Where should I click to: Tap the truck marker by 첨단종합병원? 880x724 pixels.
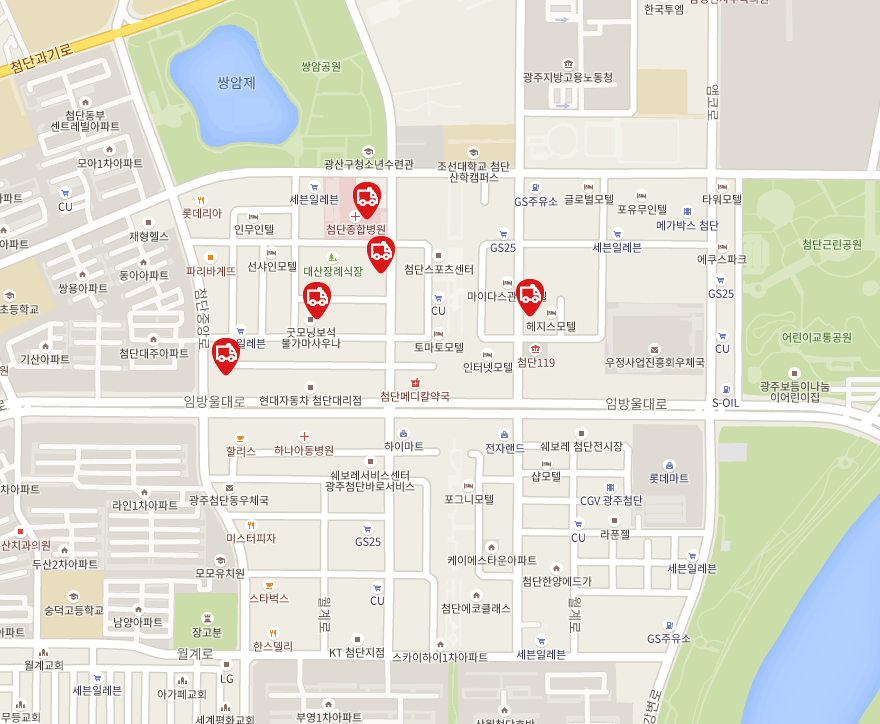click(367, 197)
